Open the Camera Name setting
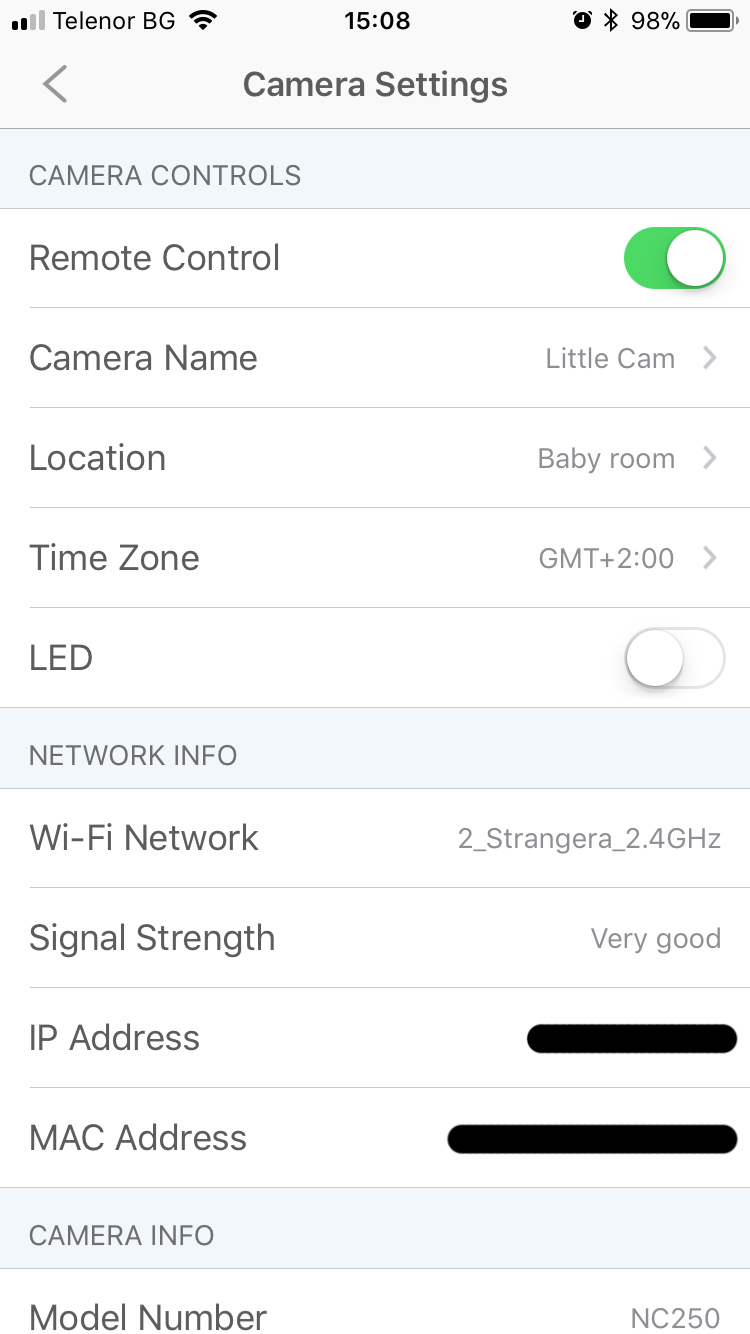Viewport: 750px width, 1334px height. pos(375,358)
